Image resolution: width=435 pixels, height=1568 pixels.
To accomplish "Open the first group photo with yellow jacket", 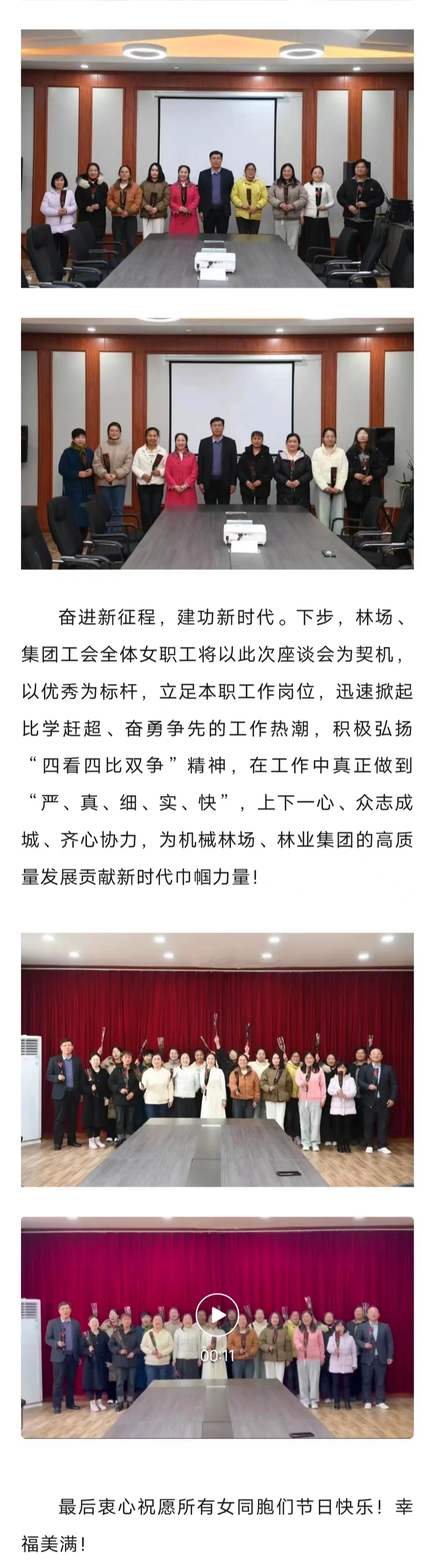I will pyautogui.click(x=217, y=158).
